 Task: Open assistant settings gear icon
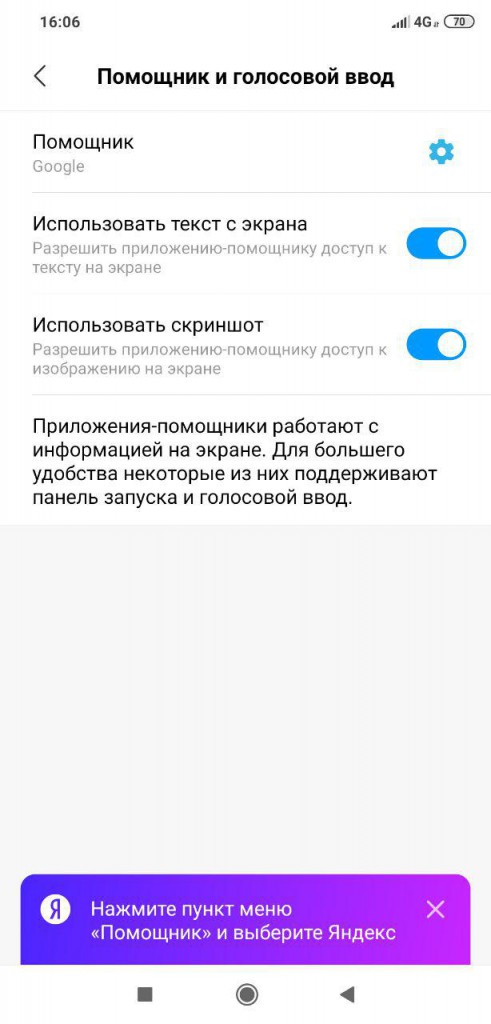(441, 152)
